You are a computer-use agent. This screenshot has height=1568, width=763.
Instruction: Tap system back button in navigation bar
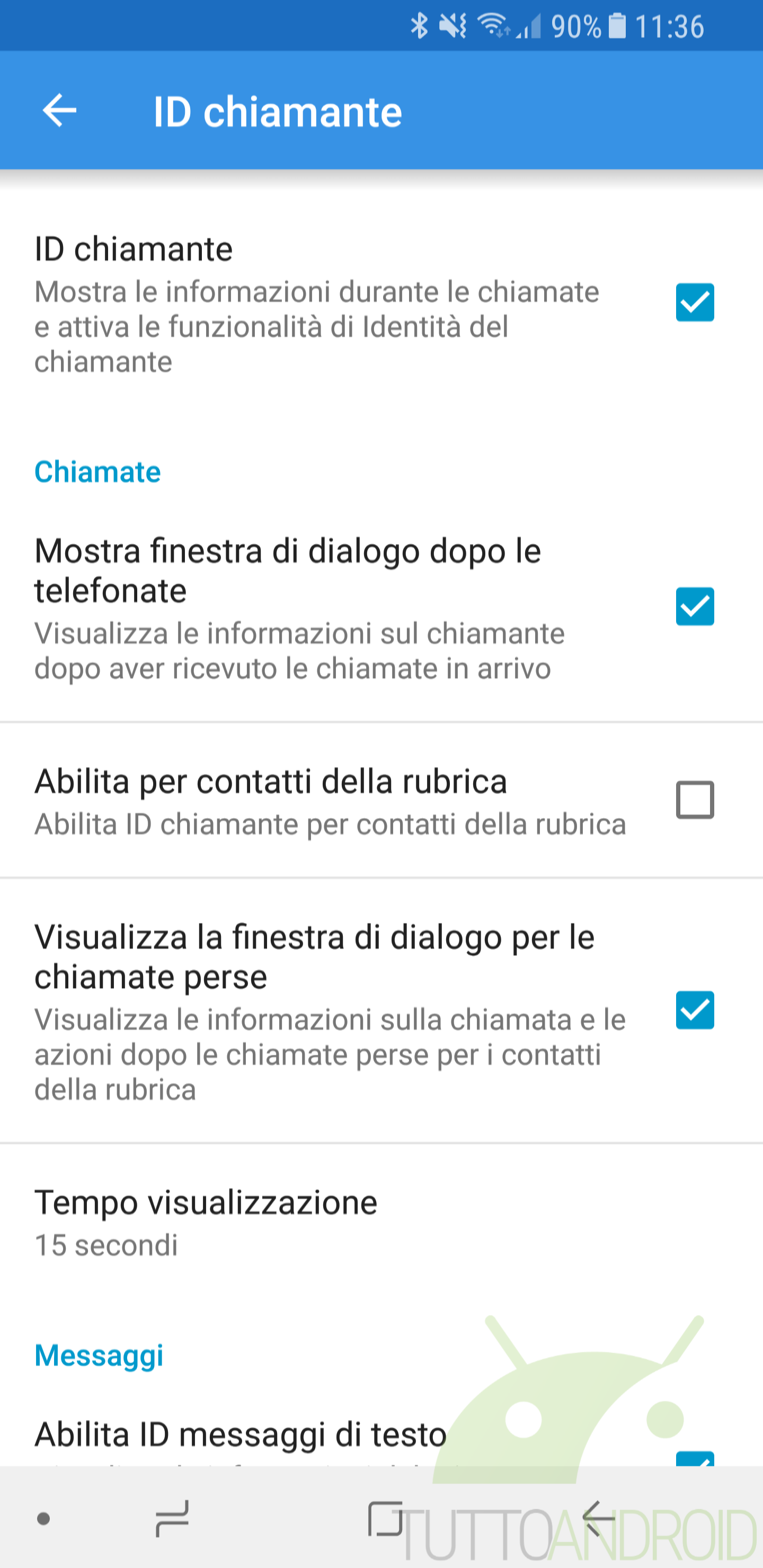(599, 1519)
